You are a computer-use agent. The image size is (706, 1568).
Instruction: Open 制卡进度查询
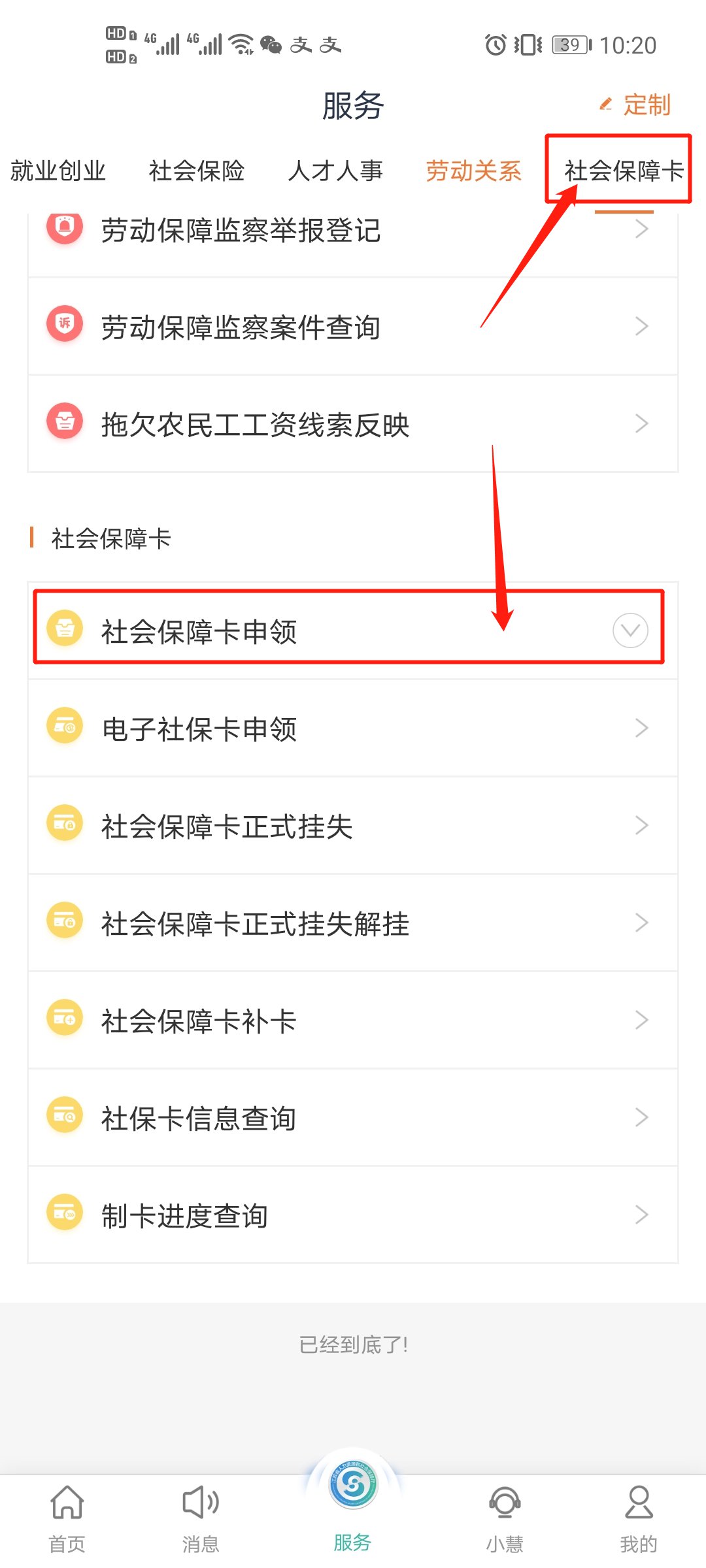click(x=353, y=1215)
